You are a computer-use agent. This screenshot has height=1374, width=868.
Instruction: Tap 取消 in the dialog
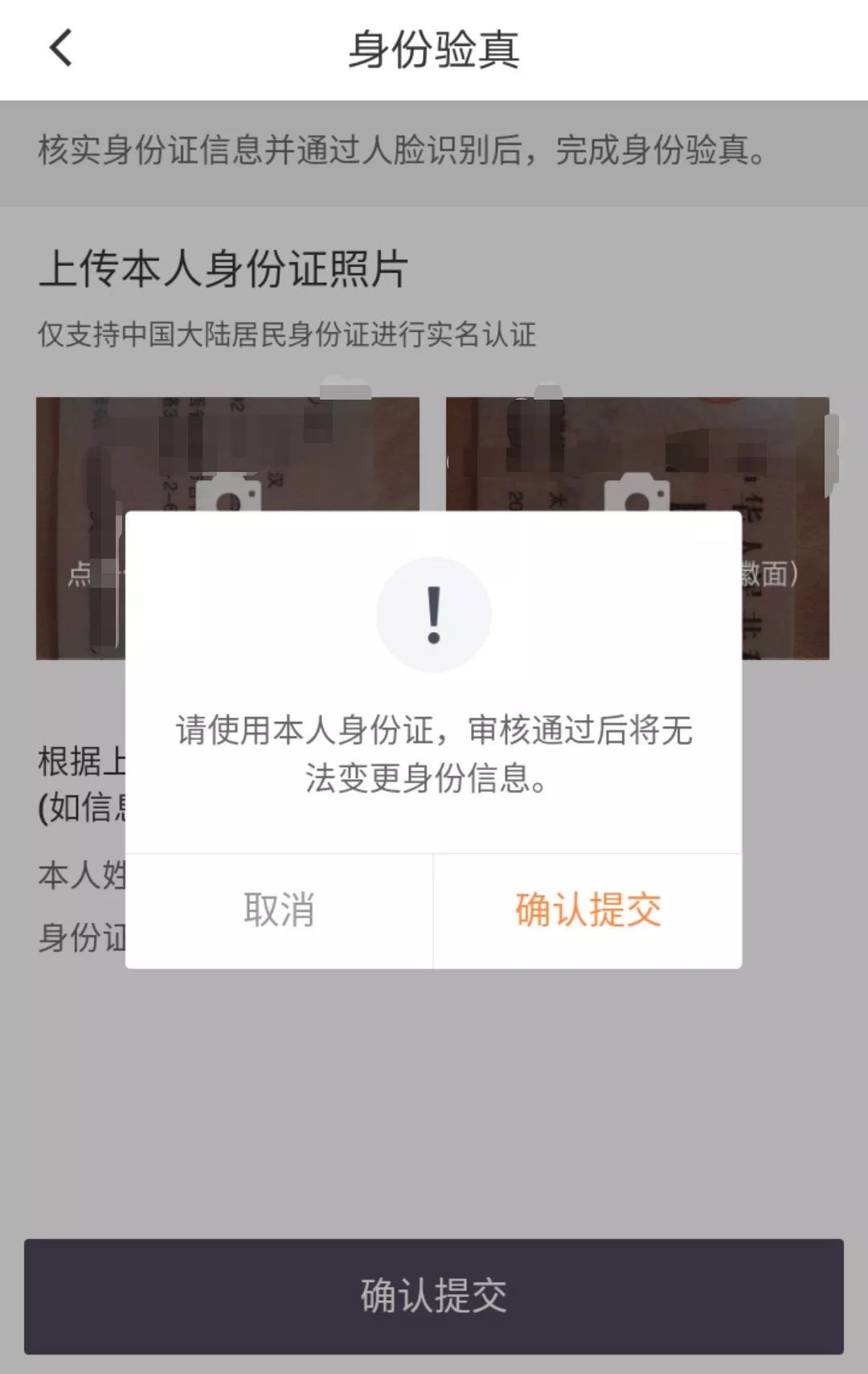[279, 910]
